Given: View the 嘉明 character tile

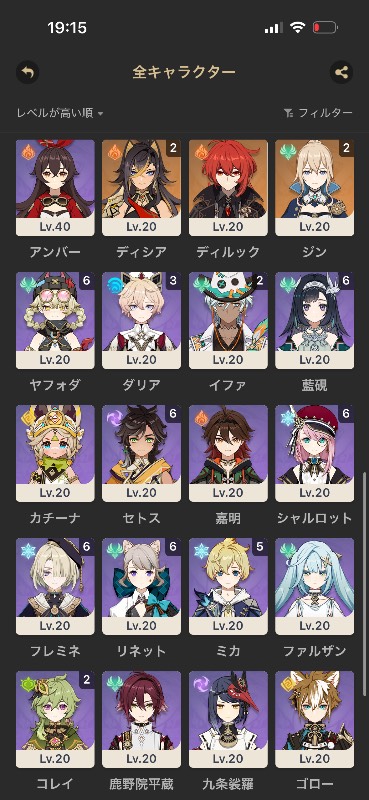Looking at the screenshot, I should pos(228,454).
